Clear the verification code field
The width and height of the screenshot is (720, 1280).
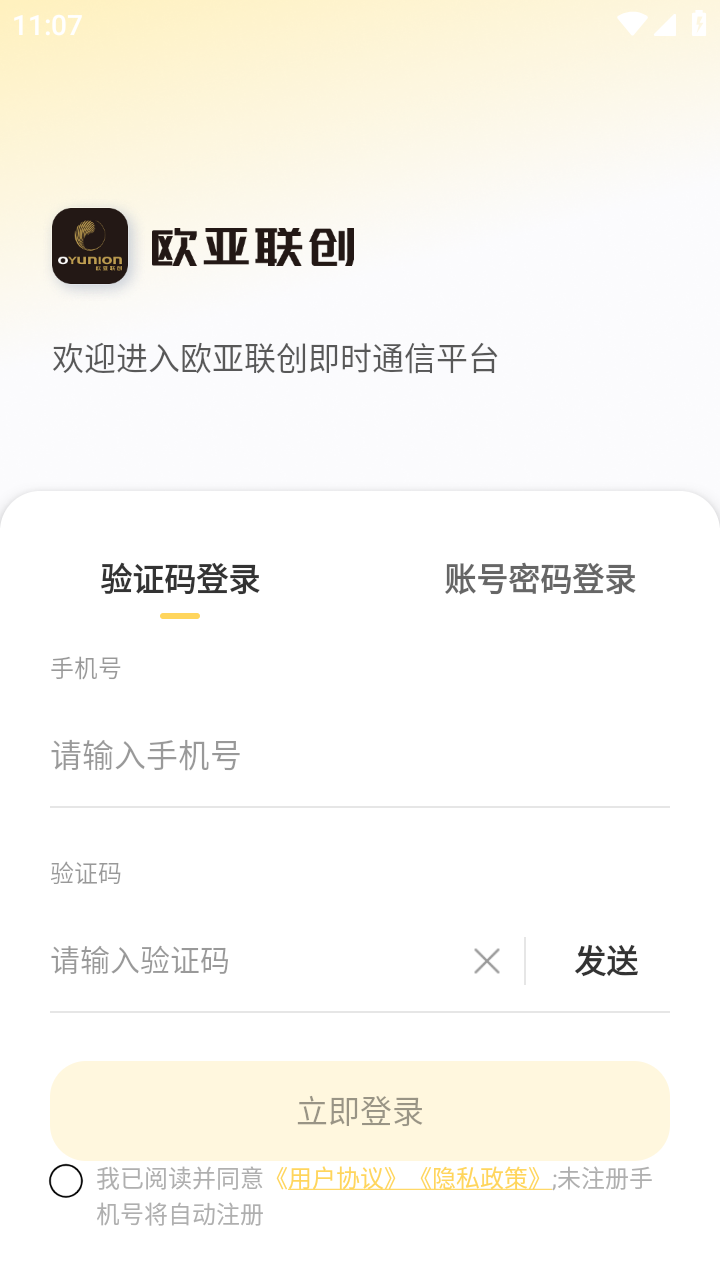[x=487, y=961]
